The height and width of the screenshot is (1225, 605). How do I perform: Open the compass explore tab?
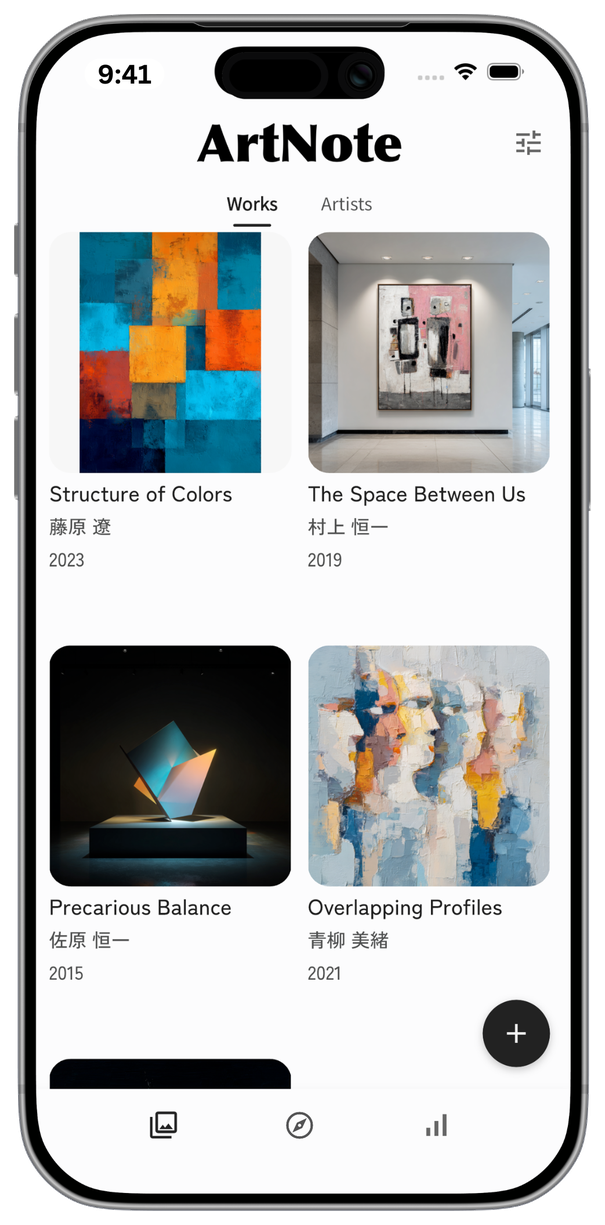click(x=299, y=1126)
